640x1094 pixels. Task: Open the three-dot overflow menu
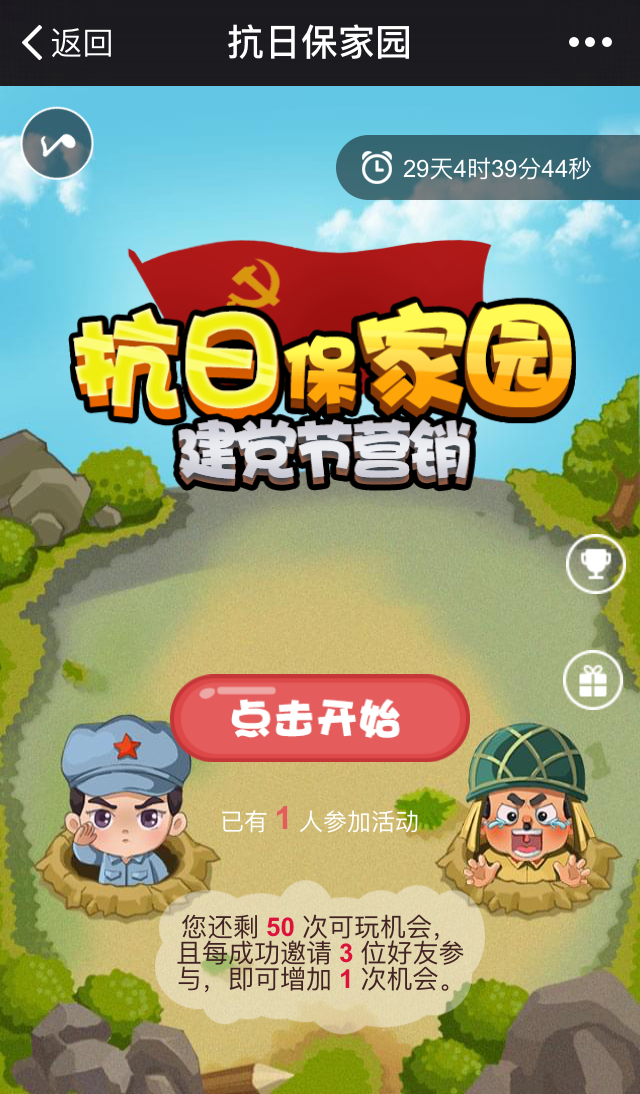590,42
